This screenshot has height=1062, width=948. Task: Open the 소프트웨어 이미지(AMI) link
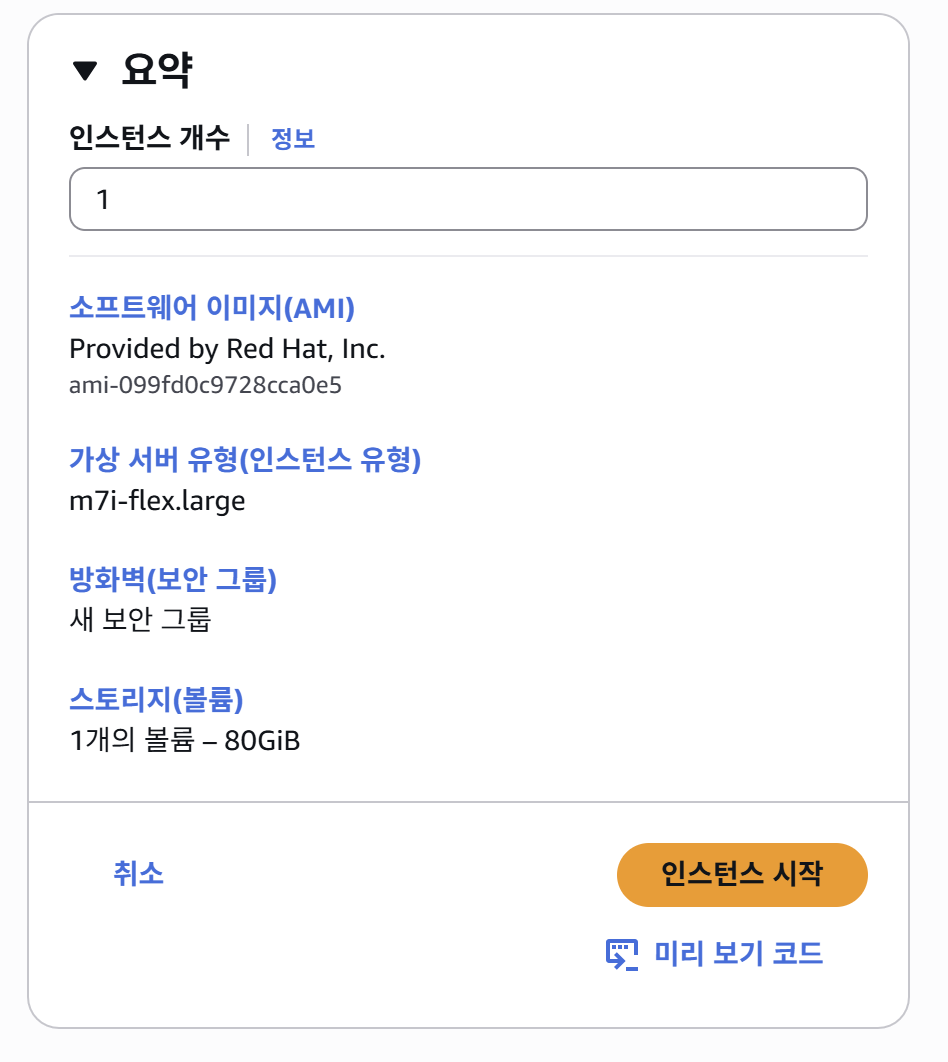coord(212,309)
